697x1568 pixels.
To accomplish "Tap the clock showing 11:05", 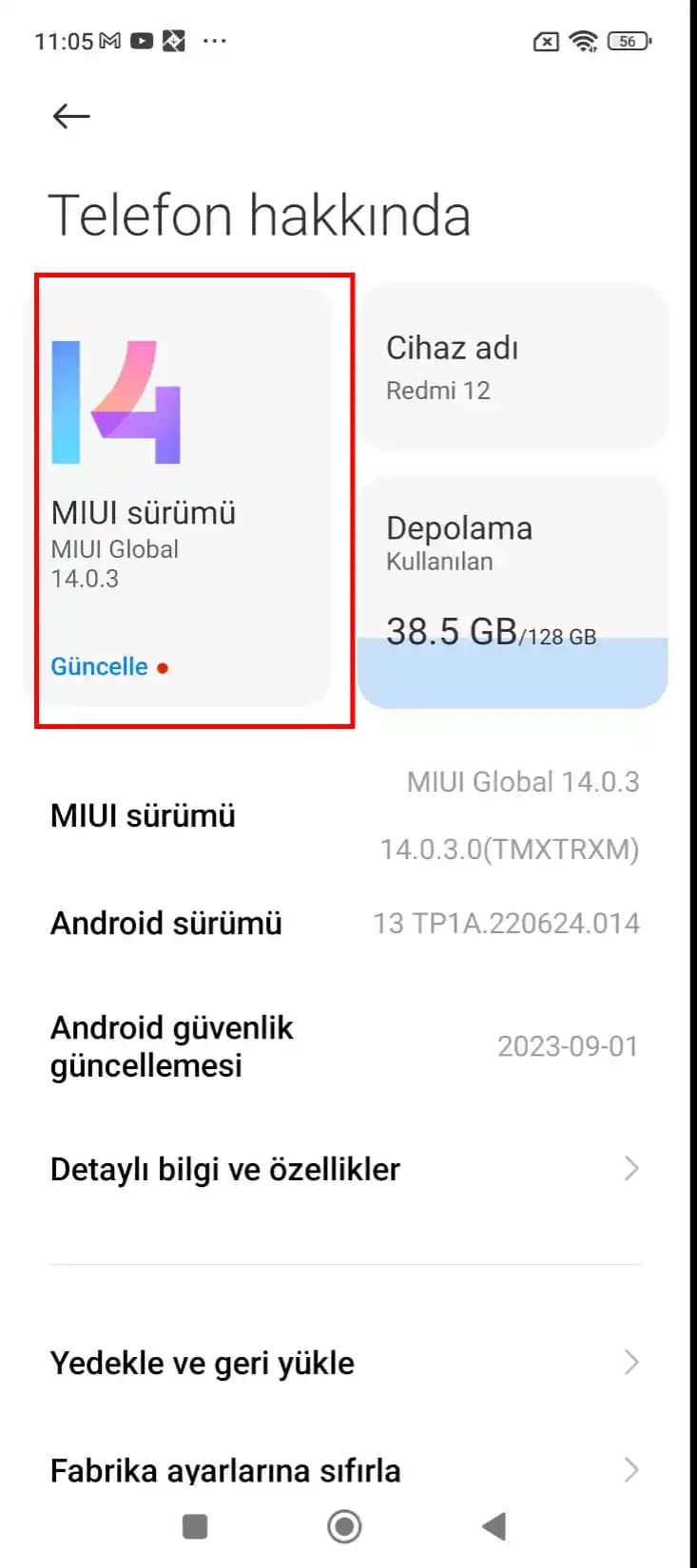I will (63, 41).
